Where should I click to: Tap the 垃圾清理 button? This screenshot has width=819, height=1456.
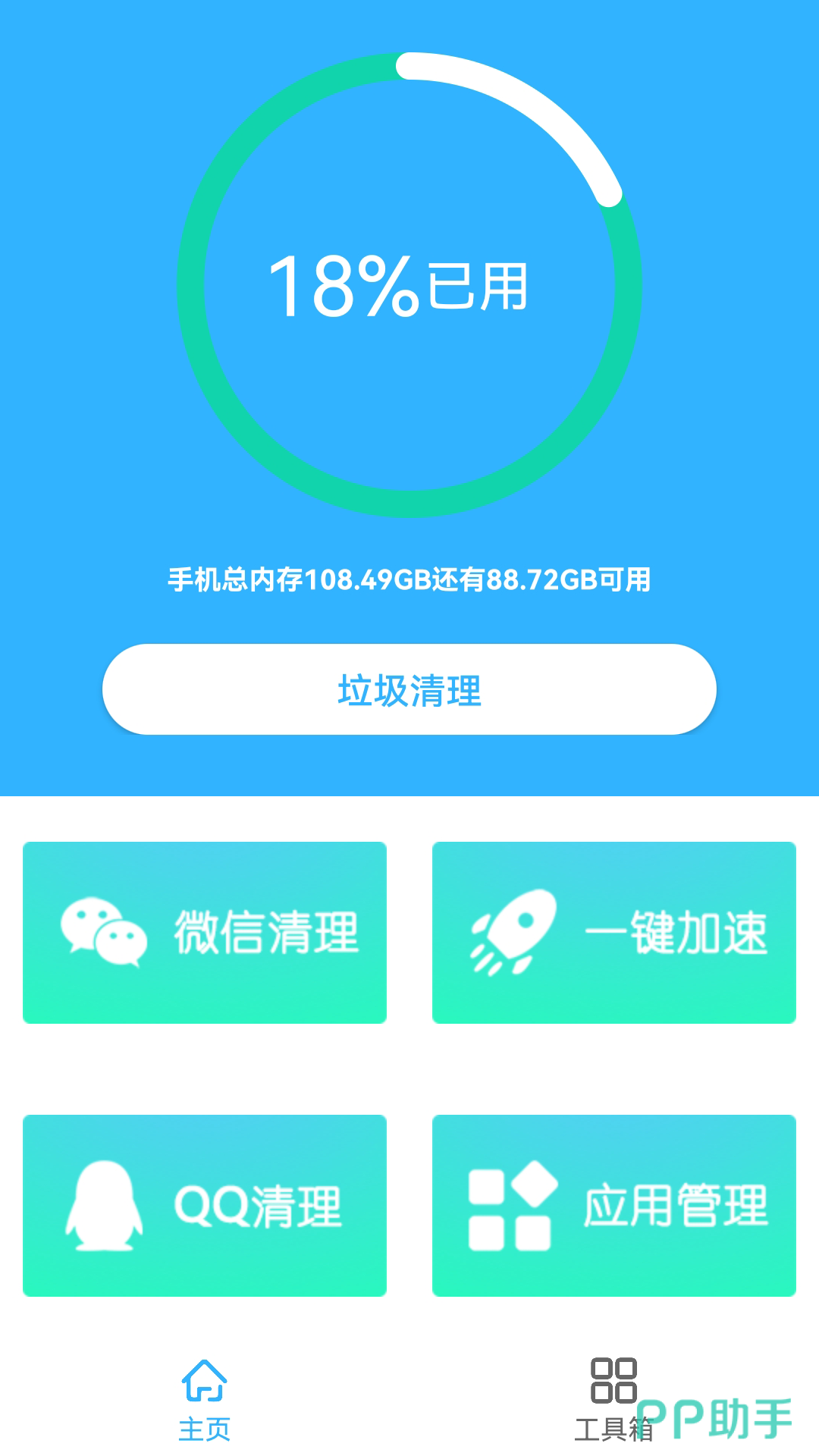point(409,689)
